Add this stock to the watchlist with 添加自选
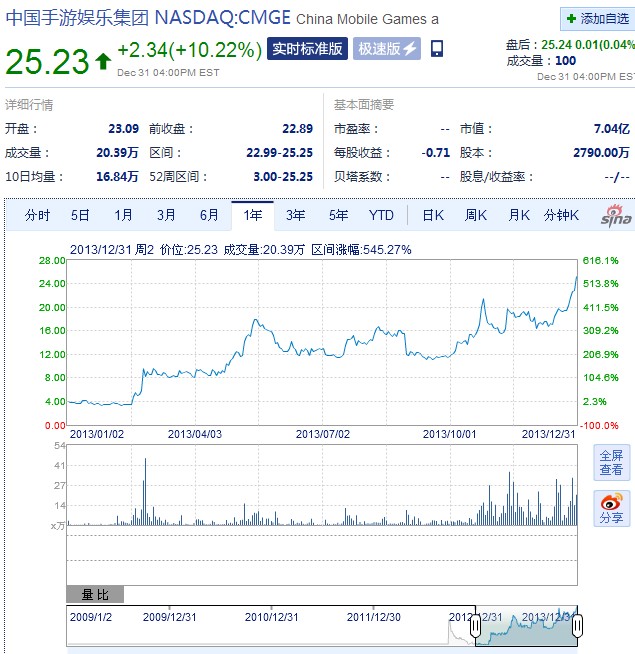 click(597, 18)
